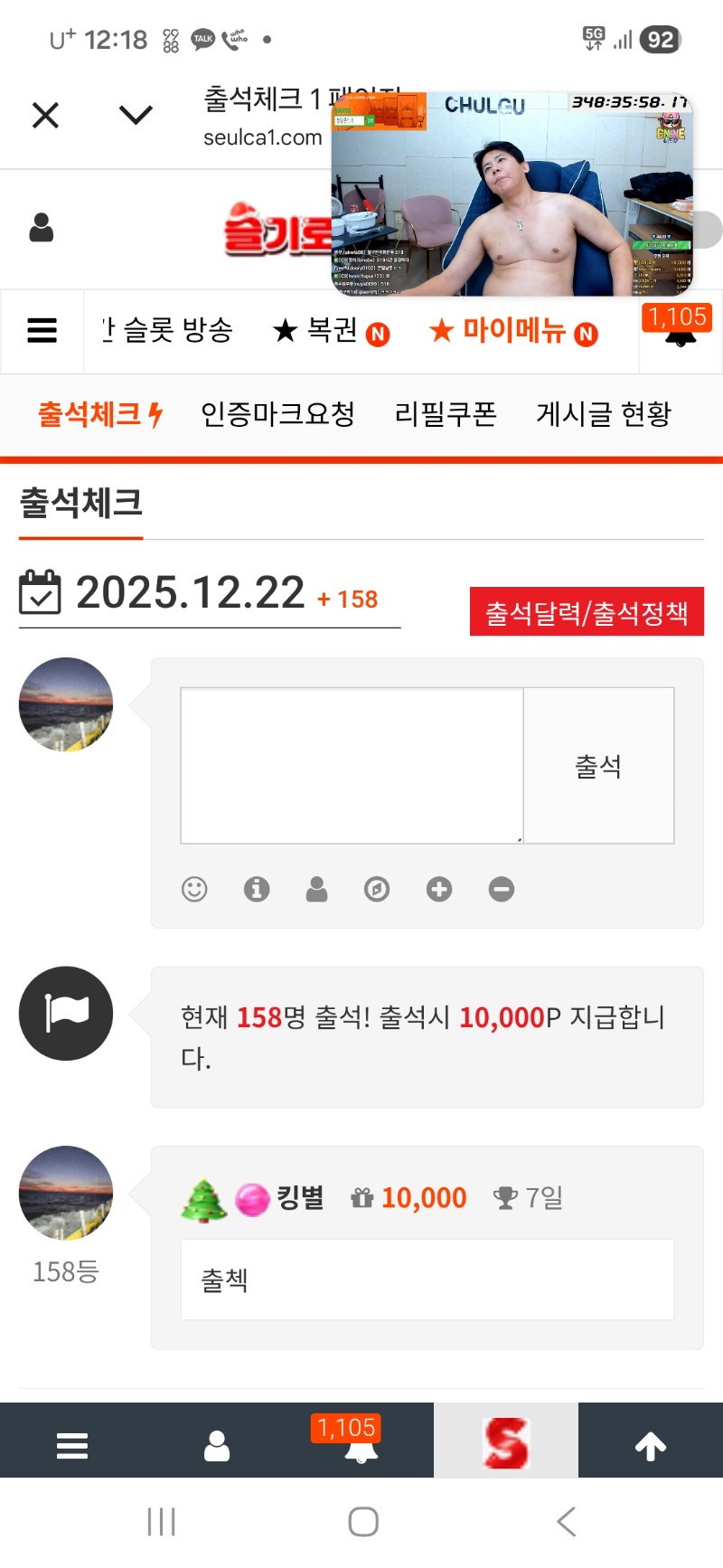Switch to the 게시글 현황 tab
The width and height of the screenshot is (723, 1568).
pyautogui.click(x=604, y=414)
